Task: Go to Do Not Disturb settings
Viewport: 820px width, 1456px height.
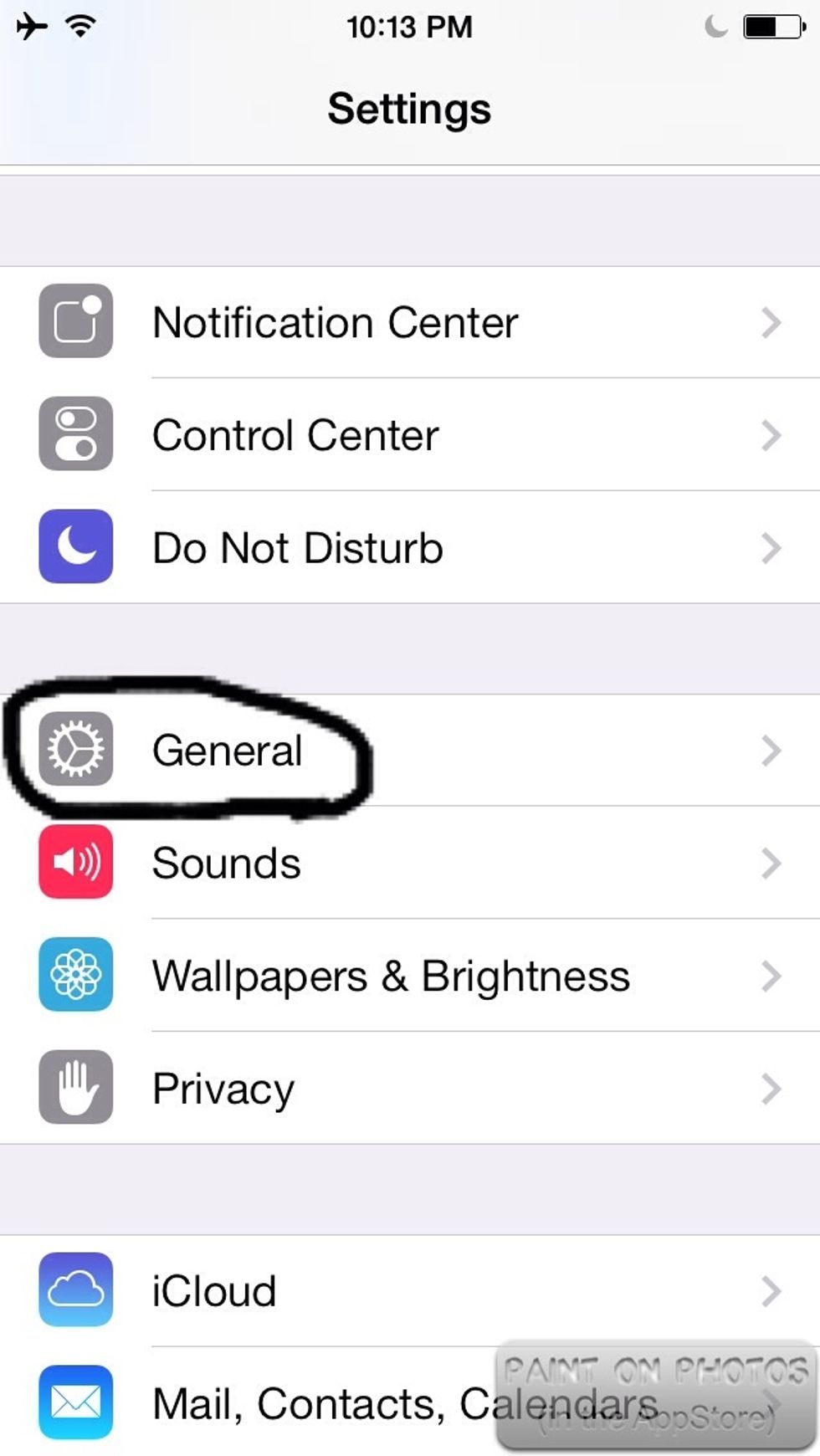Action: pos(297,548)
